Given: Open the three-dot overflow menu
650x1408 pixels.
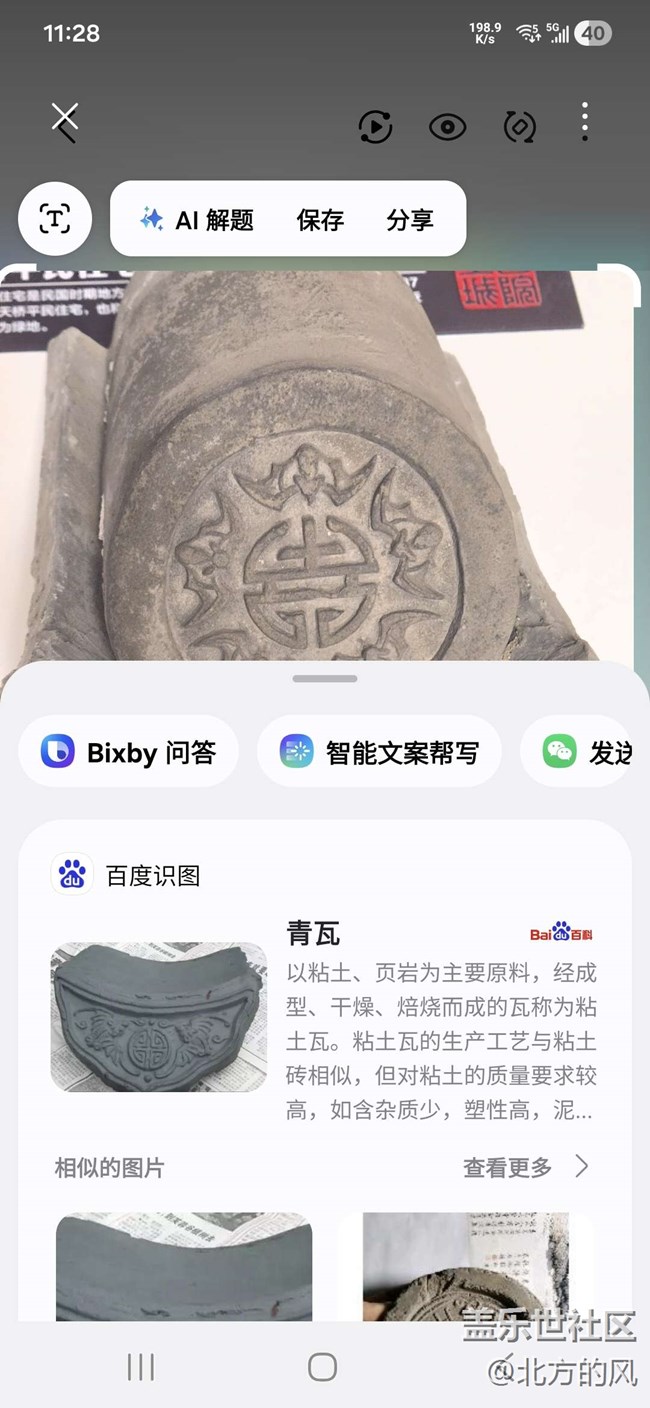Looking at the screenshot, I should 585,122.
